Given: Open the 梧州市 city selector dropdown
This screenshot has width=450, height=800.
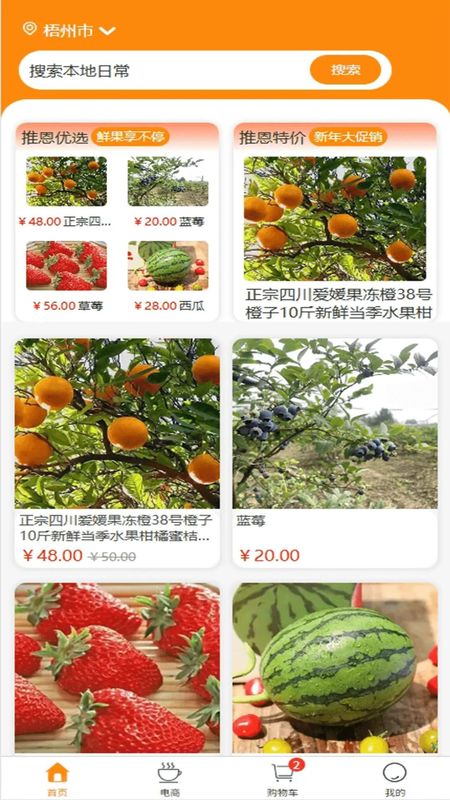Looking at the screenshot, I should click(69, 30).
